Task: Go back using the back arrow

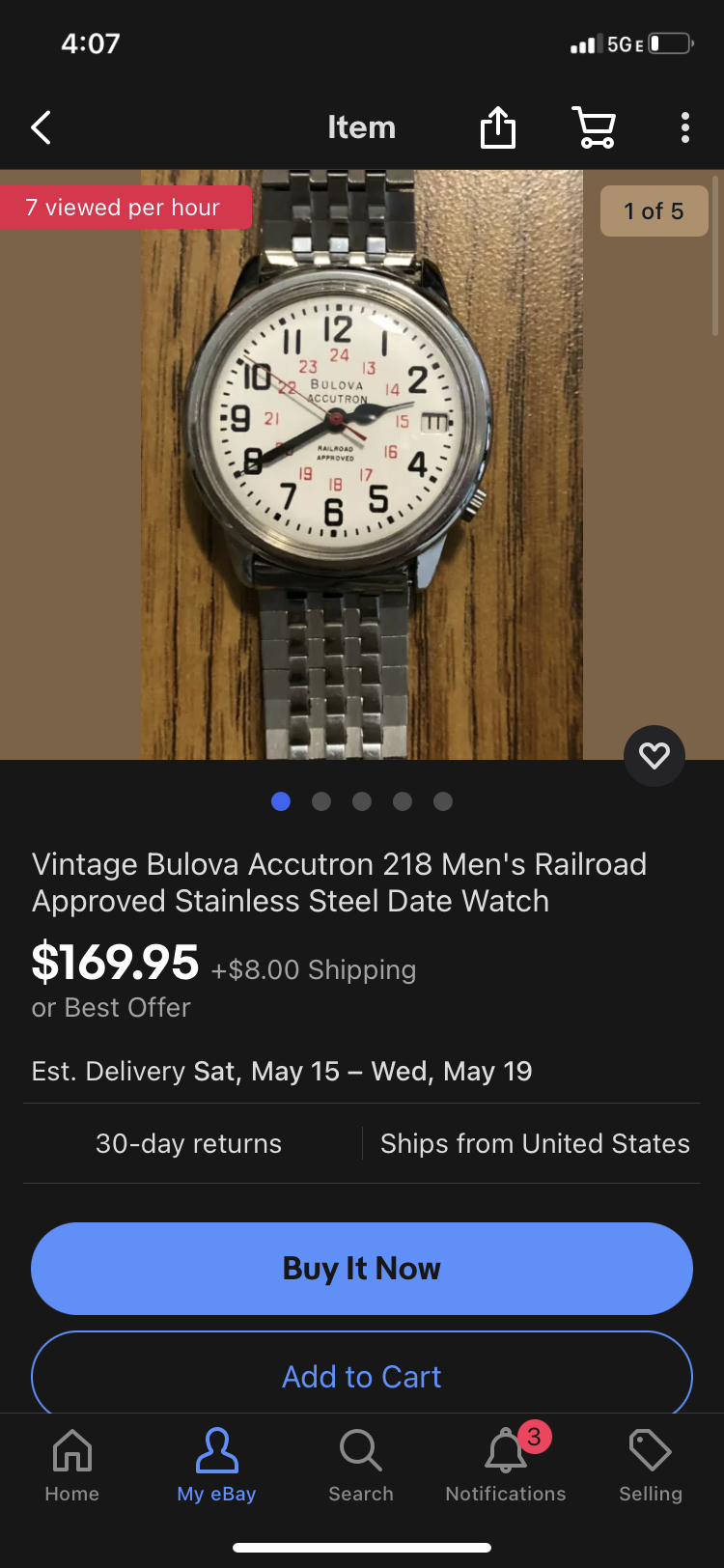Action: 41,127
